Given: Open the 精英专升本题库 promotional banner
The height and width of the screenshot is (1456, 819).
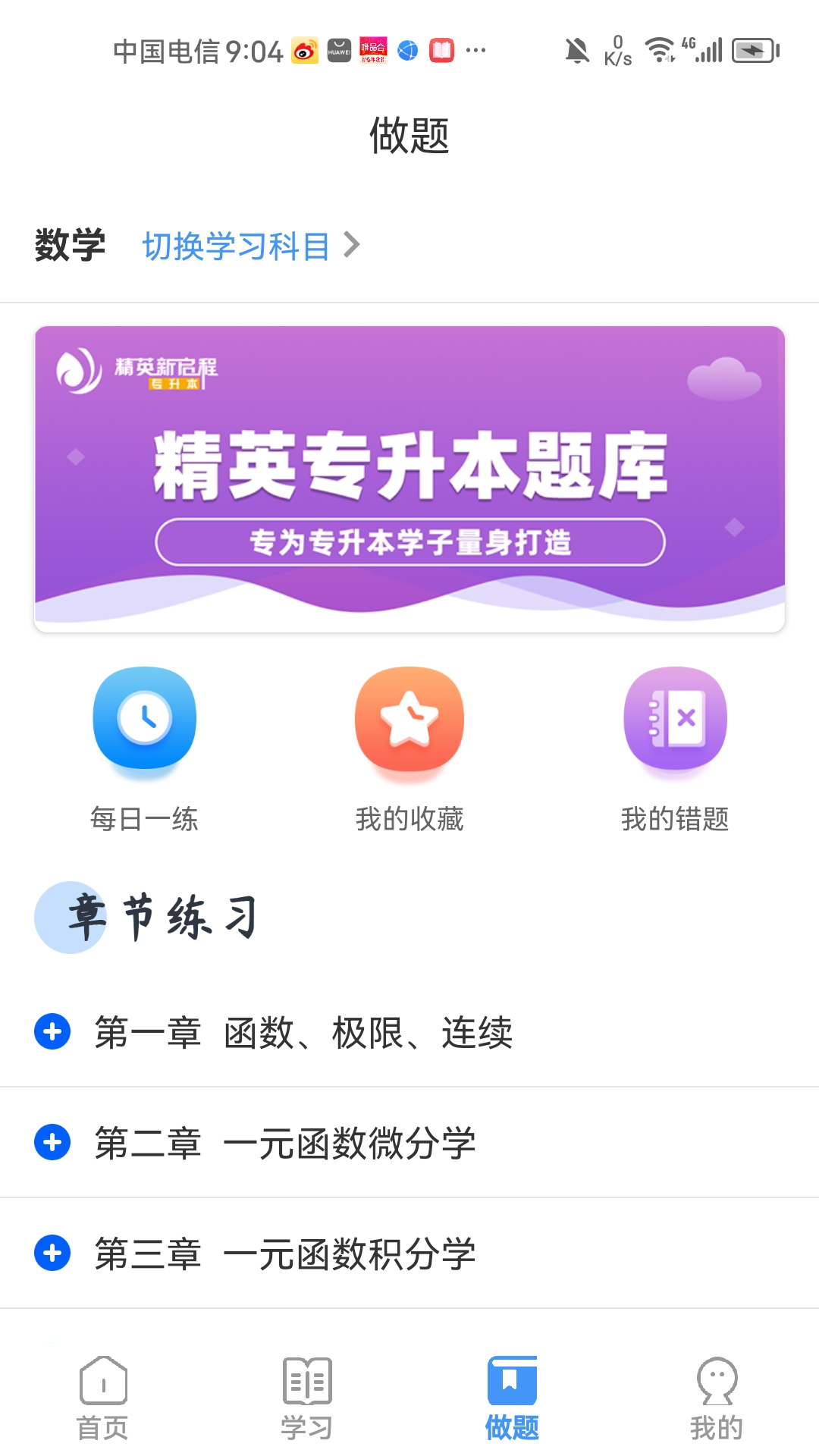Looking at the screenshot, I should (409, 478).
